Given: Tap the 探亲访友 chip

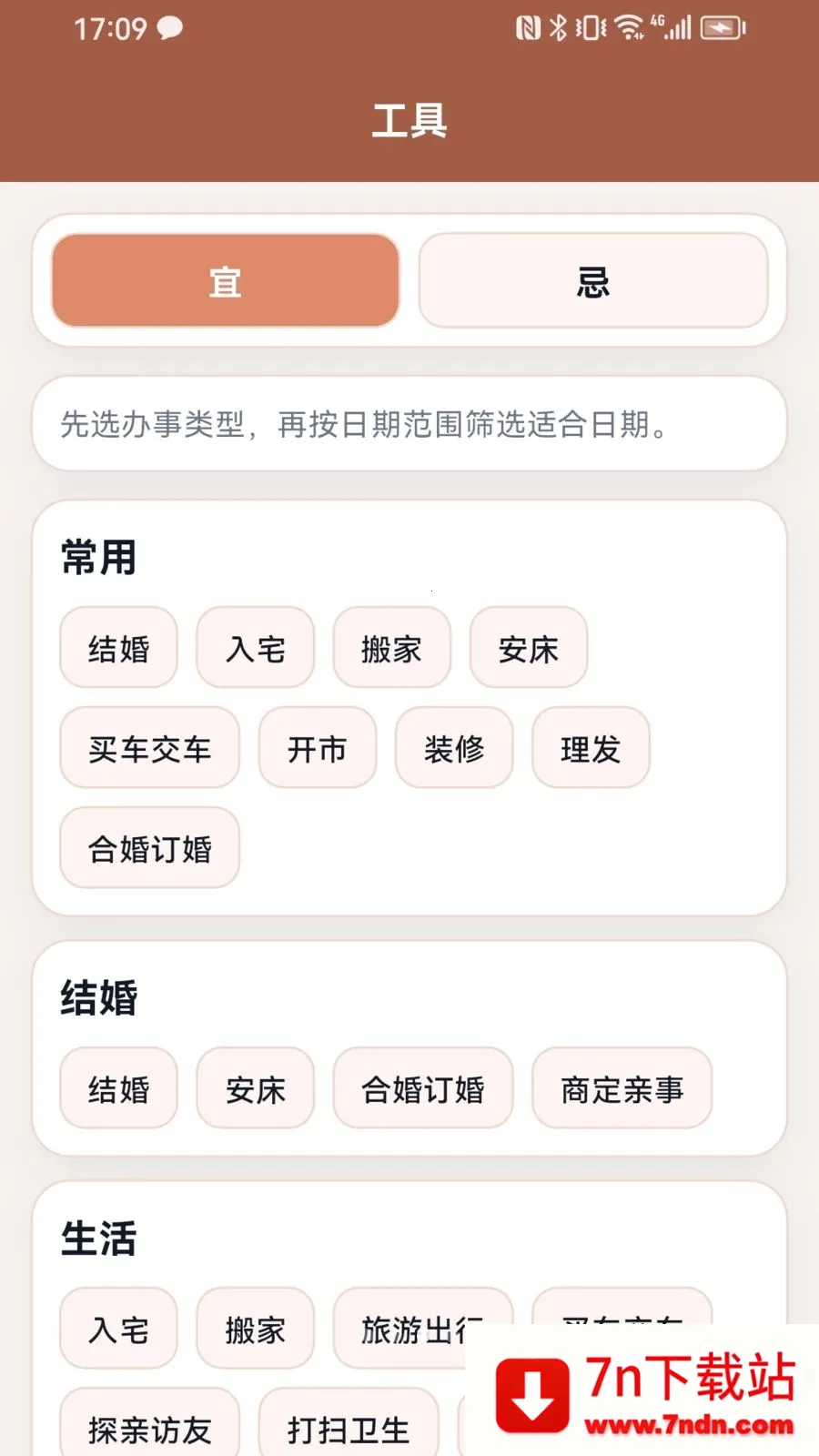Looking at the screenshot, I should [150, 1424].
